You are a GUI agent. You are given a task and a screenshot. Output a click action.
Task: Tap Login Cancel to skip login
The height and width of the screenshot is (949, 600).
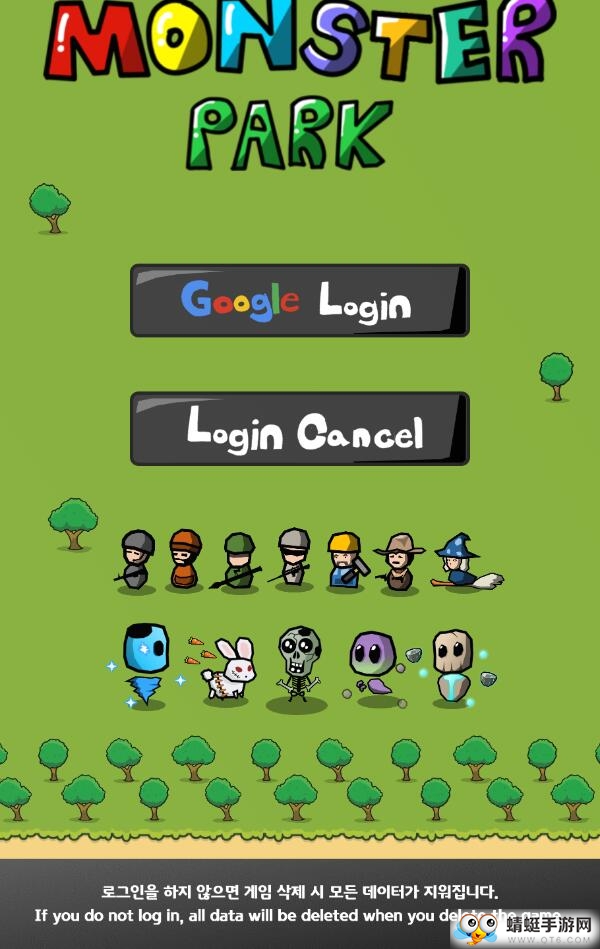(299, 429)
